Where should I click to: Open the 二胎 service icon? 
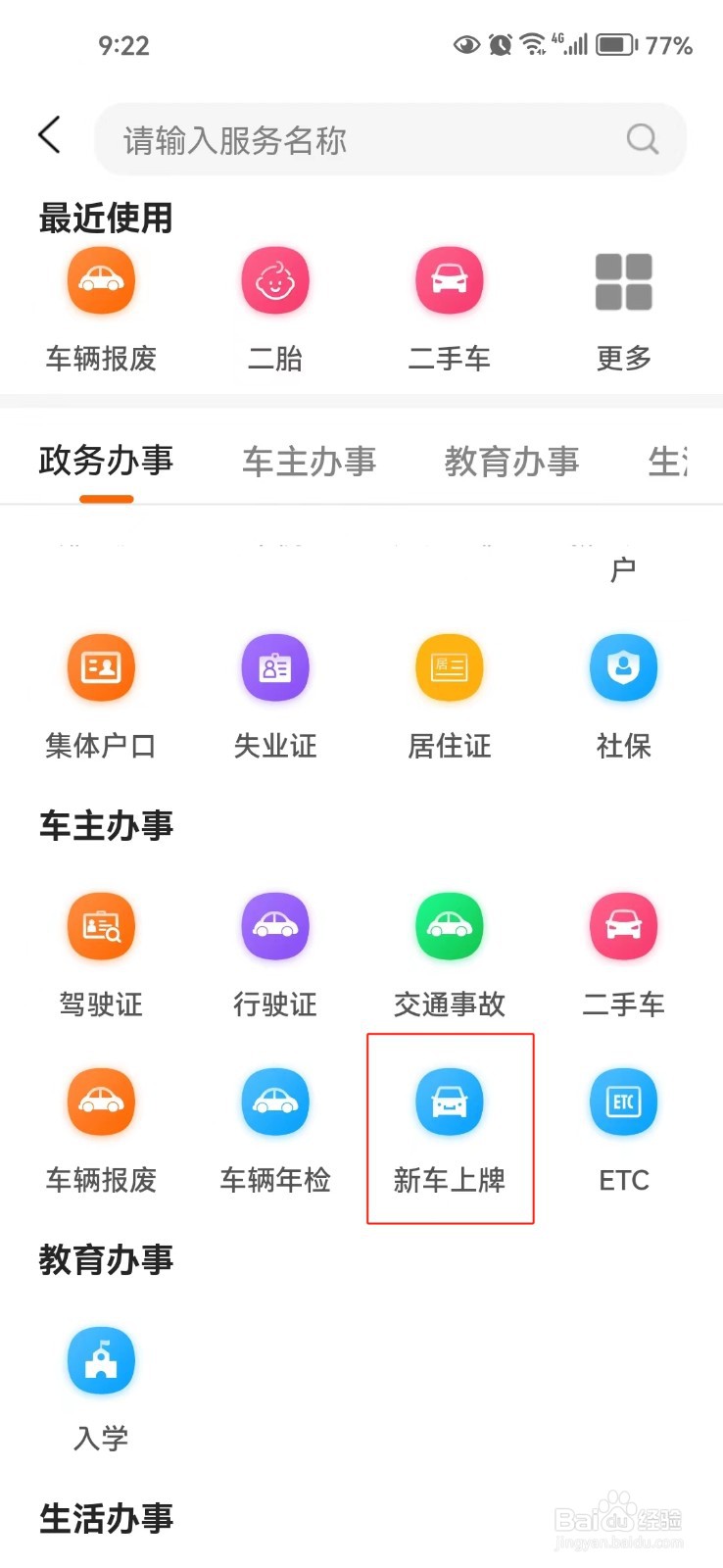[274, 279]
